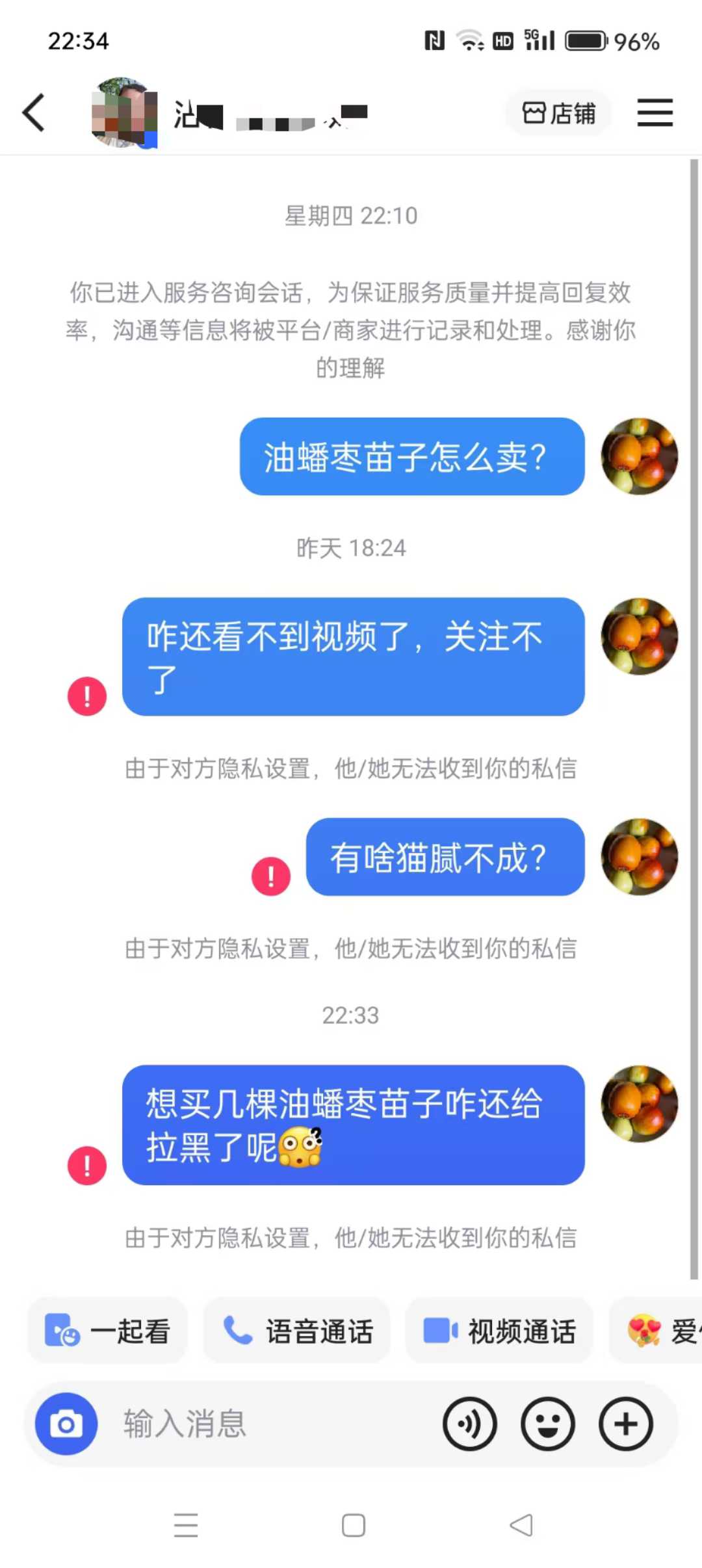This screenshot has height=1568, width=702.
Task: Open the hamburger menu at top right
Action: [x=655, y=113]
